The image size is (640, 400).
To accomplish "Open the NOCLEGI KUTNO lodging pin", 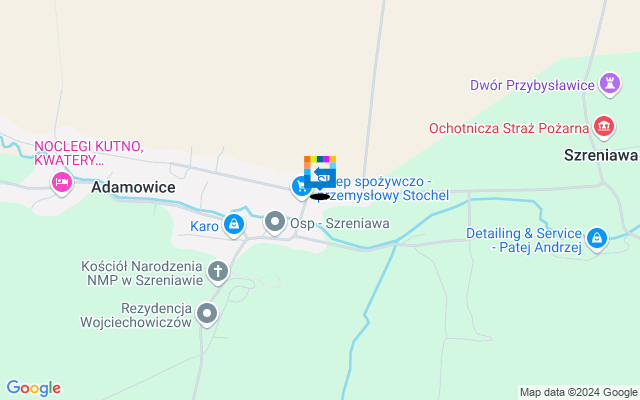I will pyautogui.click(x=61, y=182).
